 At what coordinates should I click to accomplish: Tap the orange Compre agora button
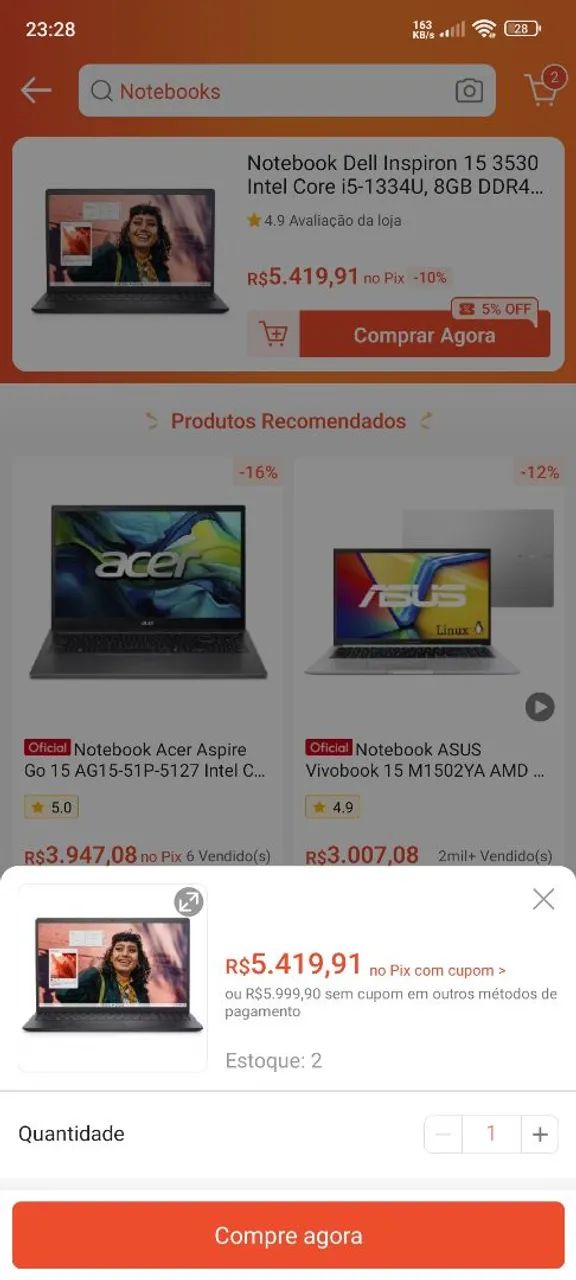[288, 1235]
